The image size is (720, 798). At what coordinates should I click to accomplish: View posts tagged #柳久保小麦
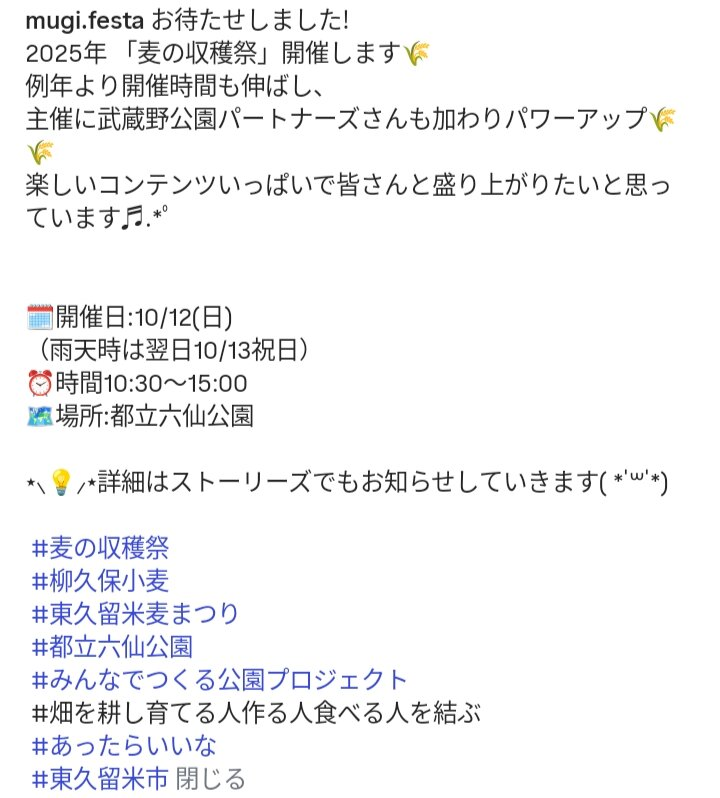[100, 580]
